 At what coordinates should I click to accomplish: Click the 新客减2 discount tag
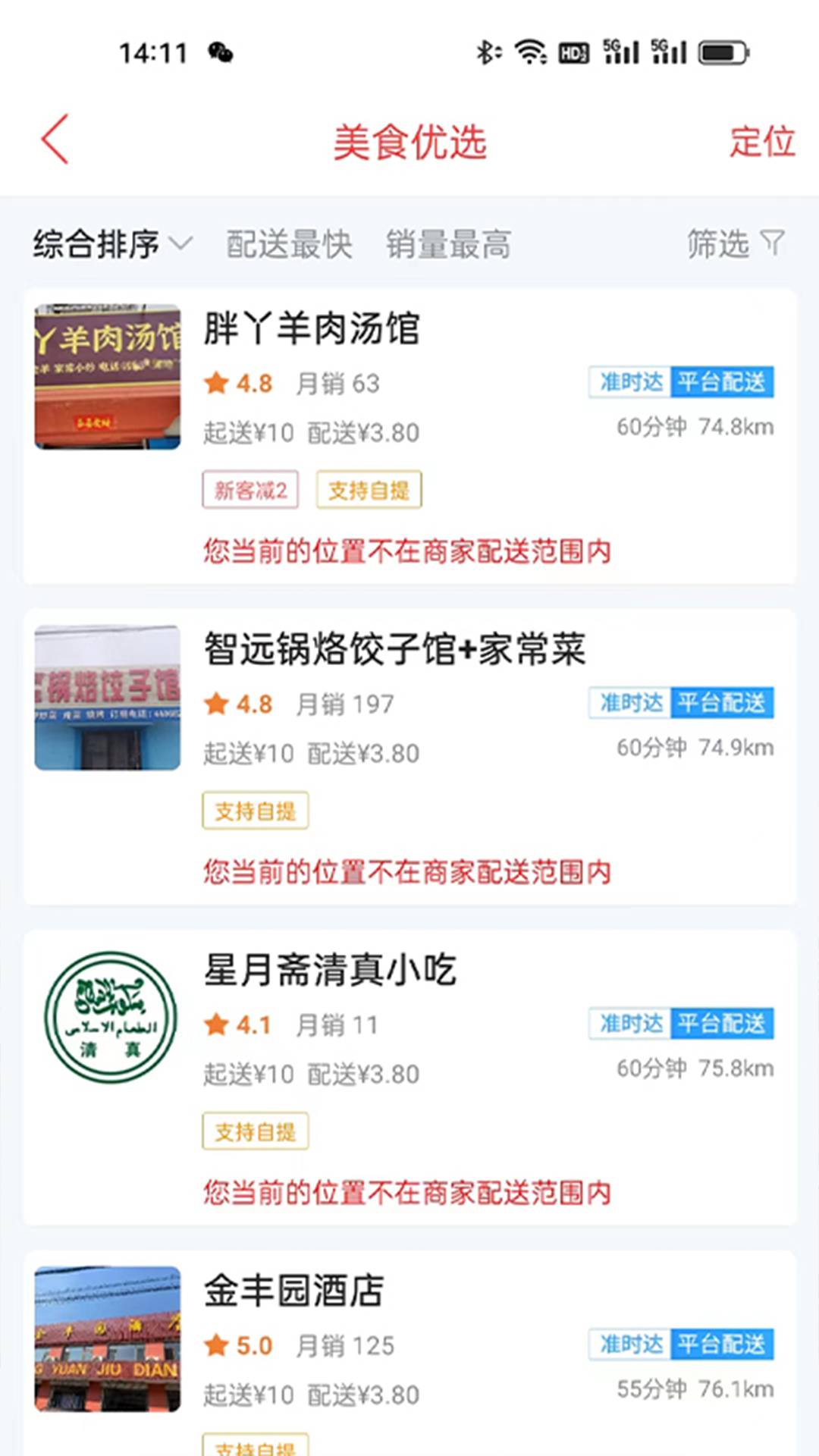click(x=249, y=490)
